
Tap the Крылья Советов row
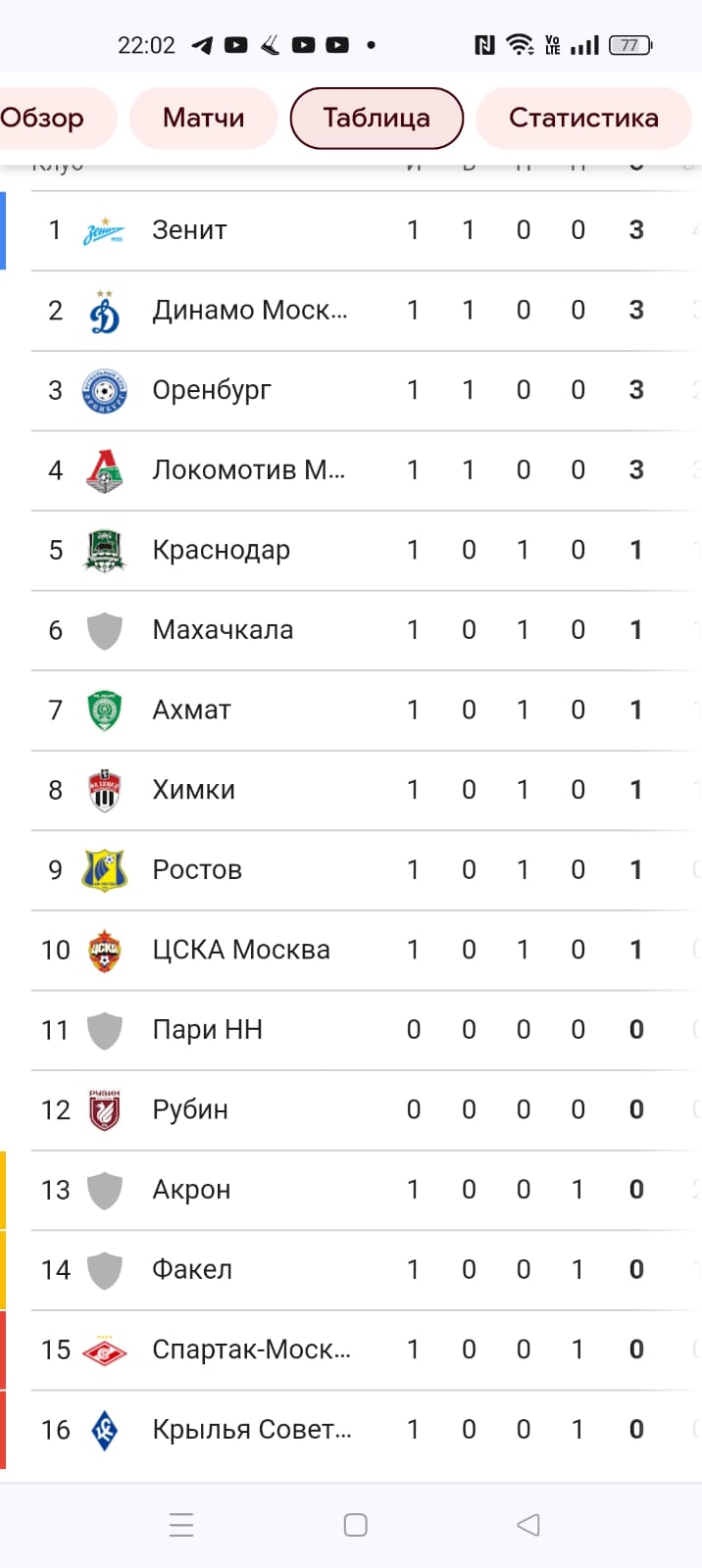point(251,1430)
